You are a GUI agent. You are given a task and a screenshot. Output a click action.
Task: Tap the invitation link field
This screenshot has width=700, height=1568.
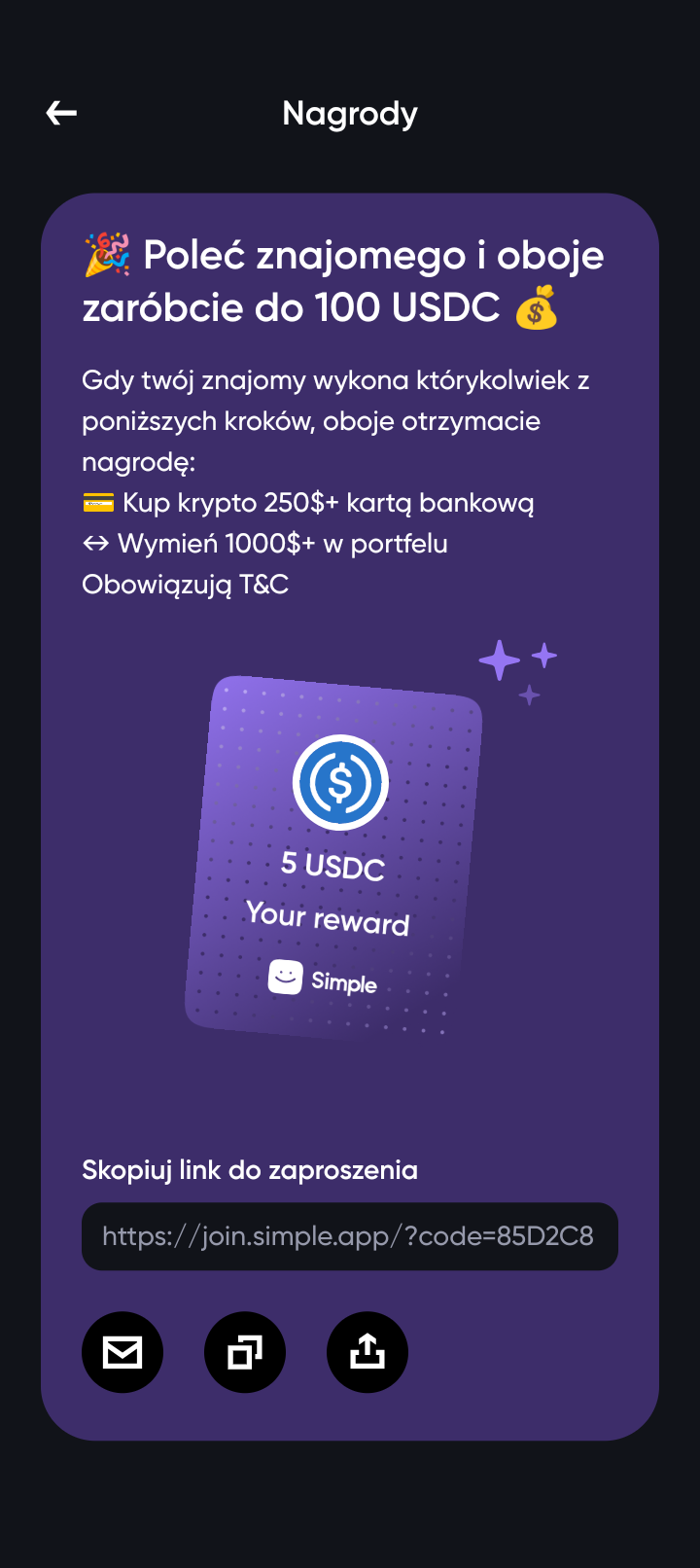349,1236
